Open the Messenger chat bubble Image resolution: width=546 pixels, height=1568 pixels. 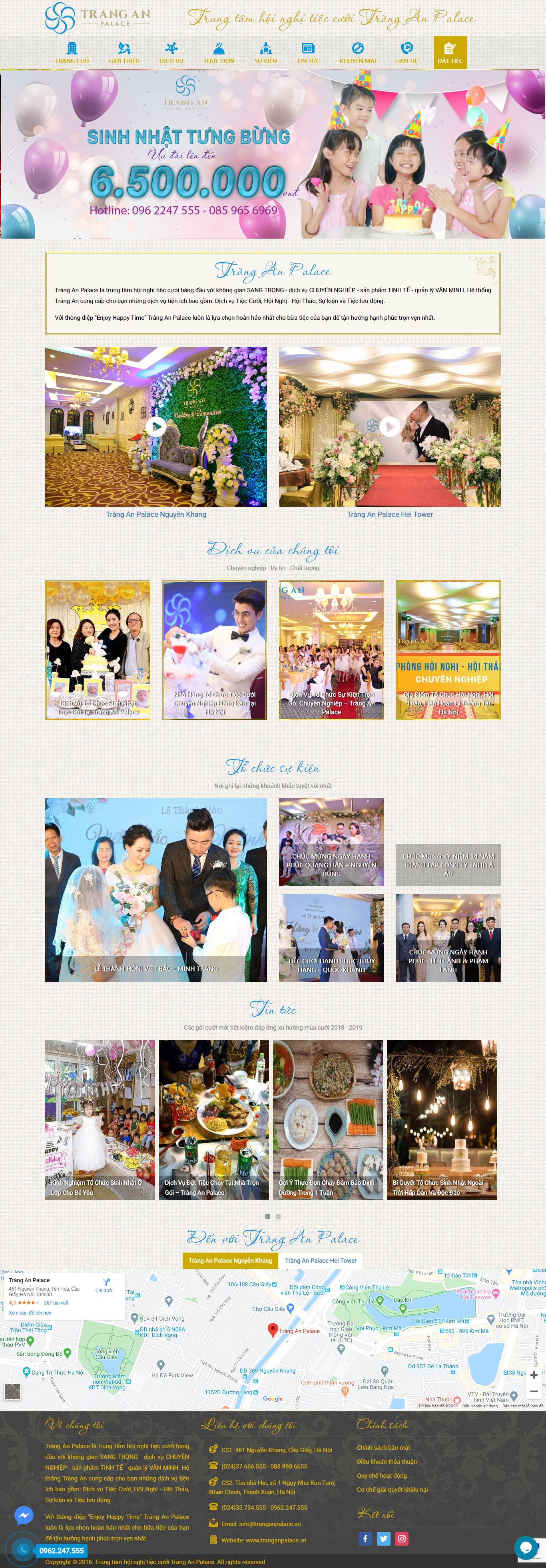(x=24, y=1515)
